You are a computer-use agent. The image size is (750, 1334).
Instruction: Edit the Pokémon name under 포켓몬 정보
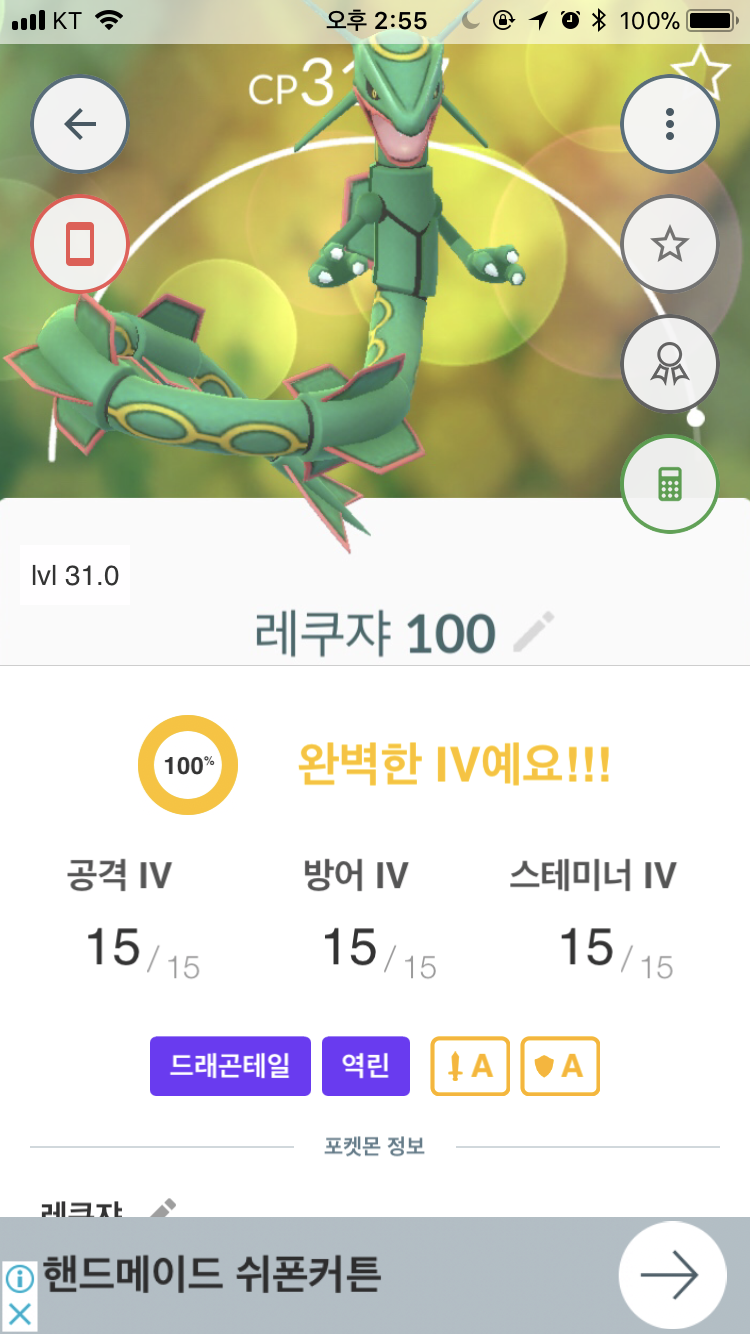(x=163, y=1209)
